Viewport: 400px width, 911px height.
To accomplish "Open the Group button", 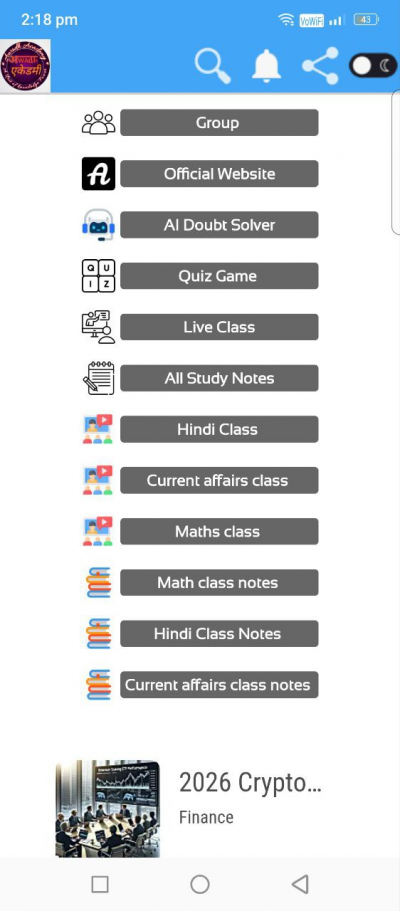I will pos(219,123).
